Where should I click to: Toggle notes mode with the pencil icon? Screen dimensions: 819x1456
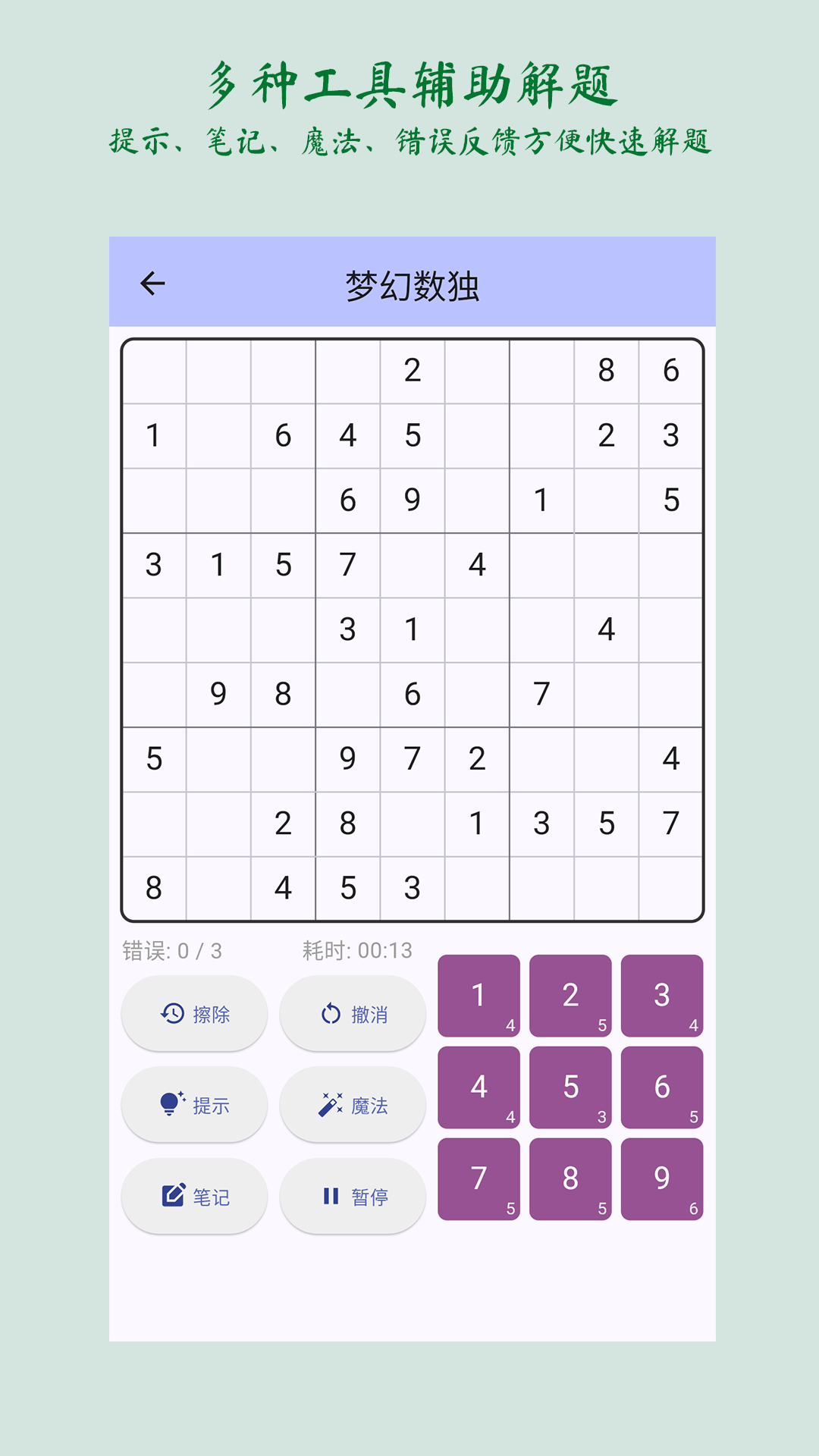[x=174, y=1197]
